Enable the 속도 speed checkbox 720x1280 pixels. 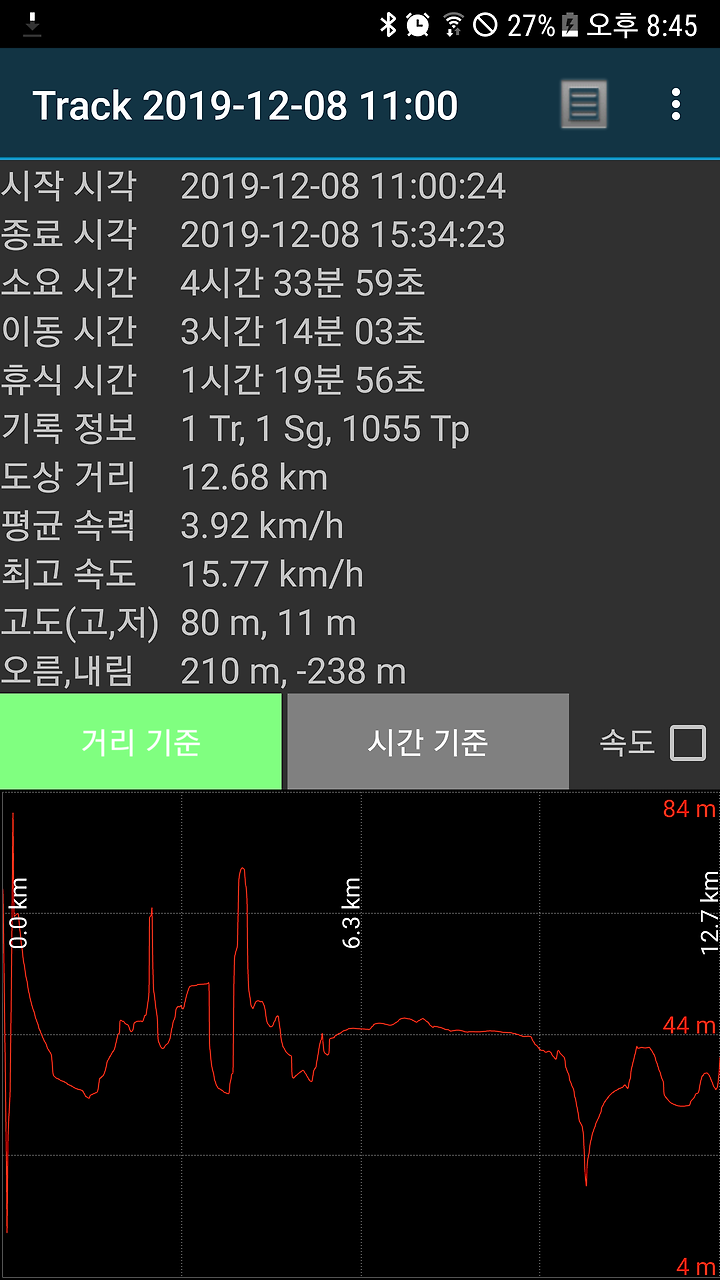pos(688,743)
